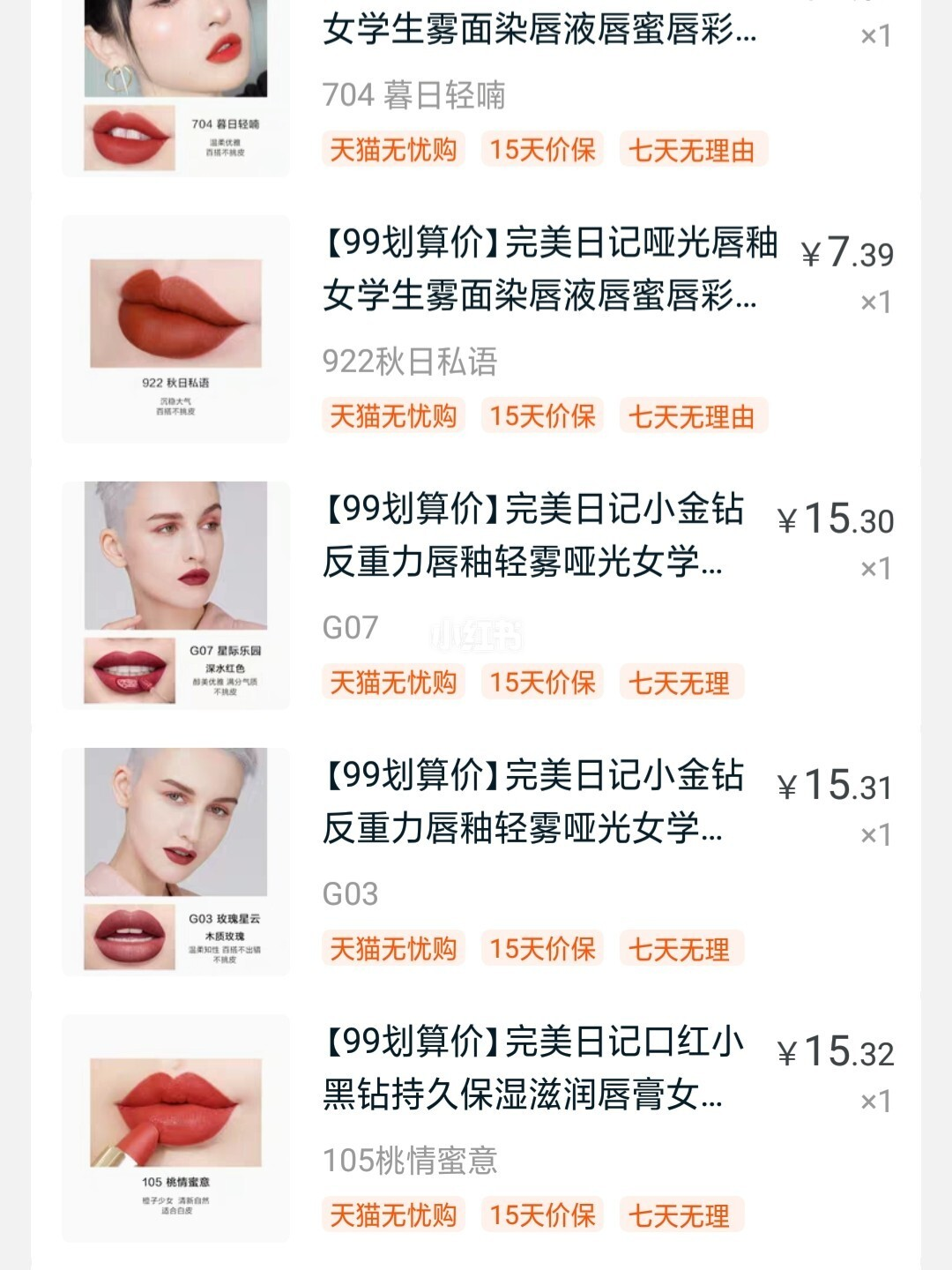View the G07 小金钻 lip glaze item
This screenshot has height=1270, width=952.
pos(532,534)
